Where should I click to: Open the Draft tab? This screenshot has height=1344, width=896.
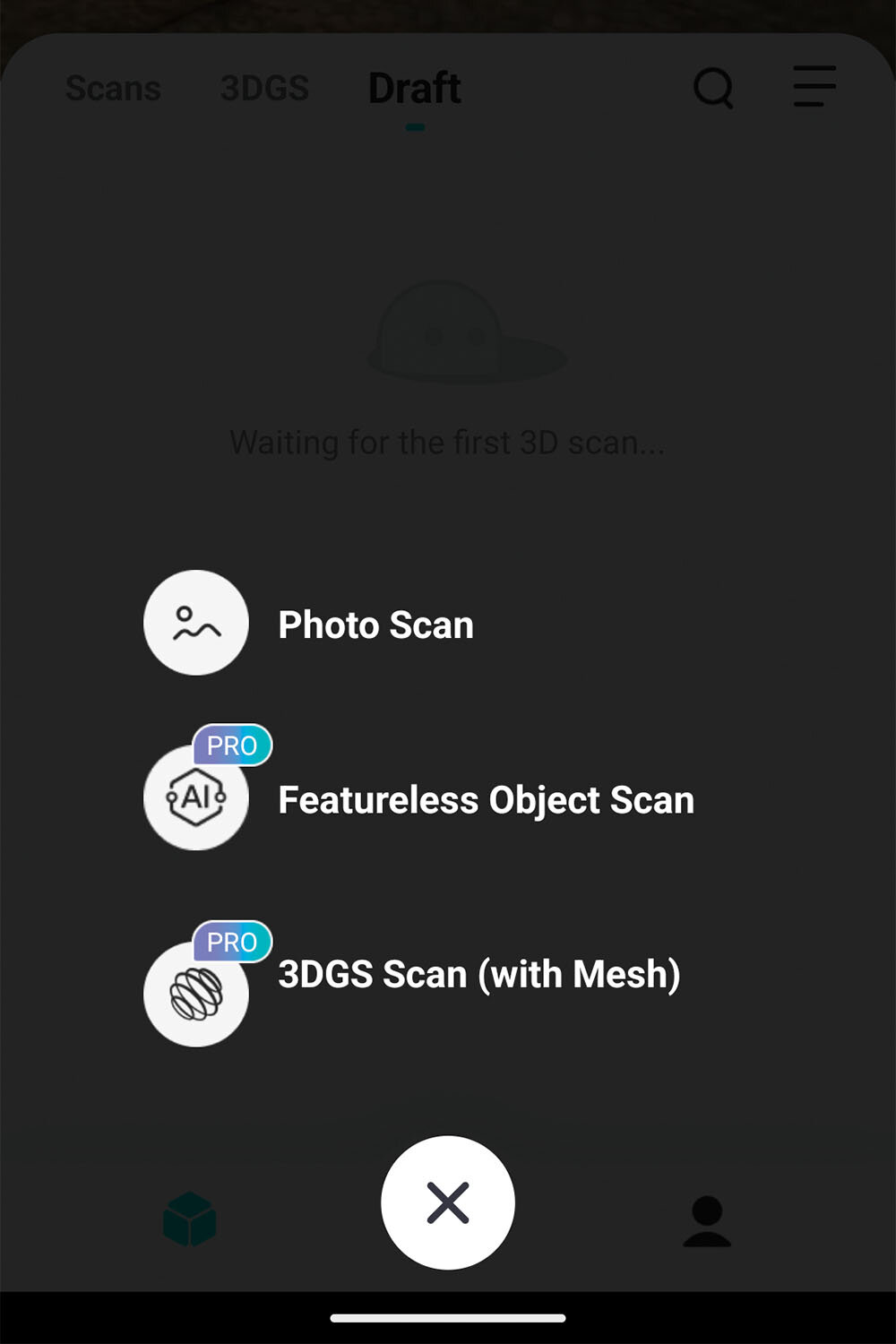click(414, 89)
